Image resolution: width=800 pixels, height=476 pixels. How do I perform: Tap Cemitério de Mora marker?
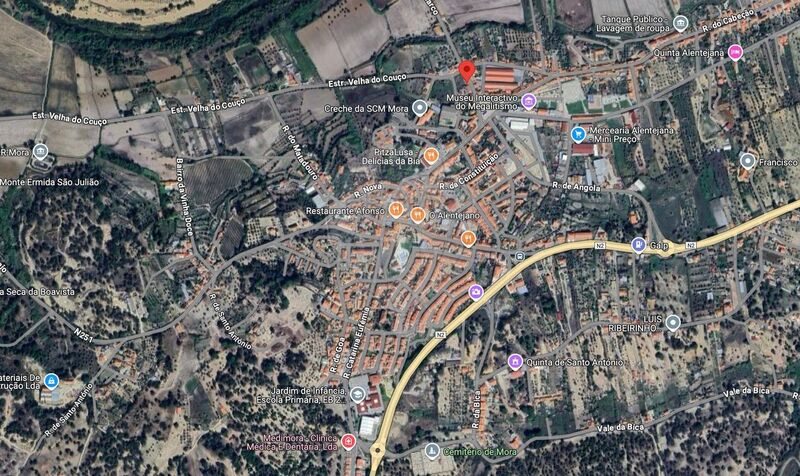(432, 451)
